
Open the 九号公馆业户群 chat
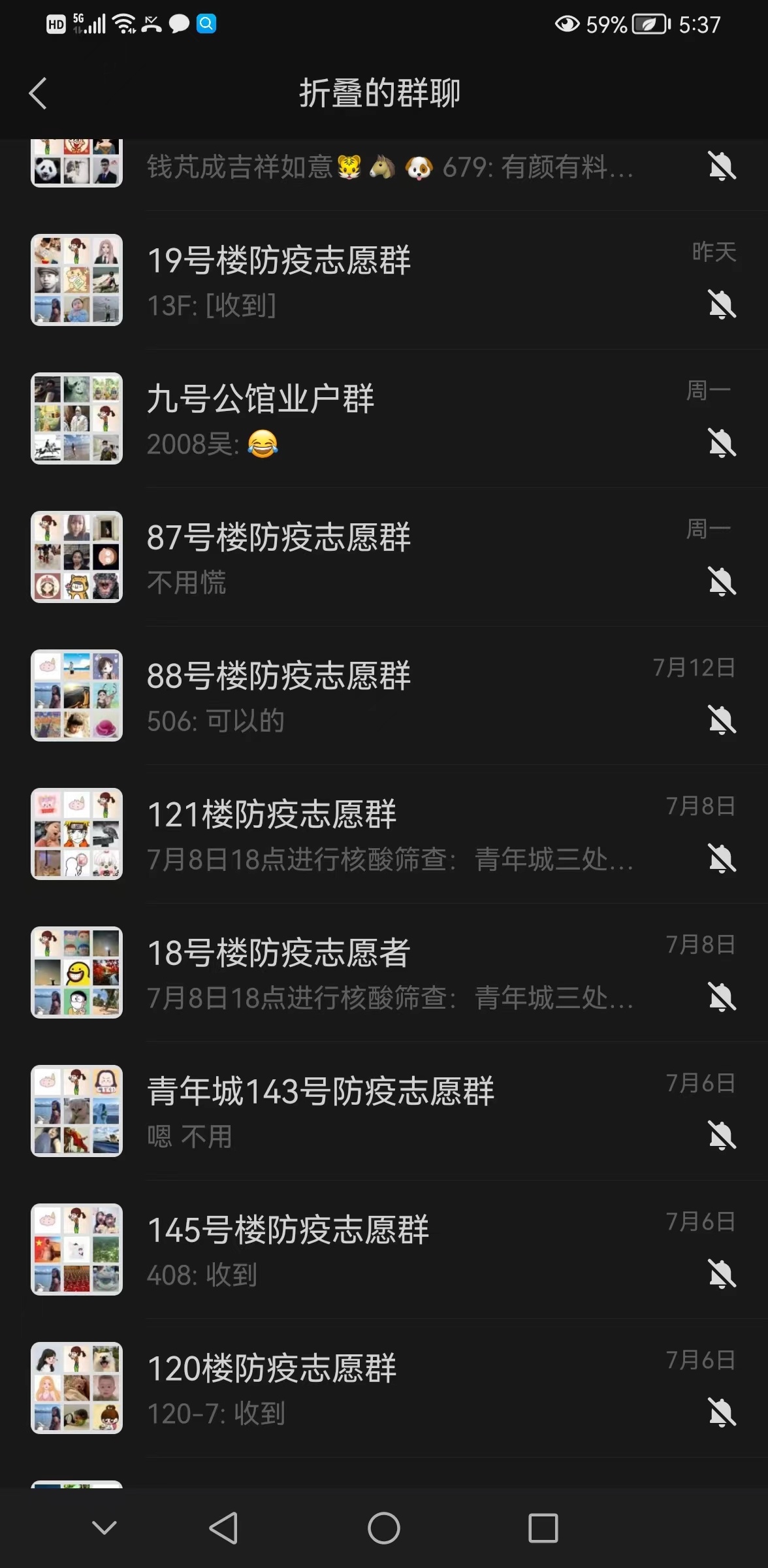pyautogui.click(x=384, y=419)
